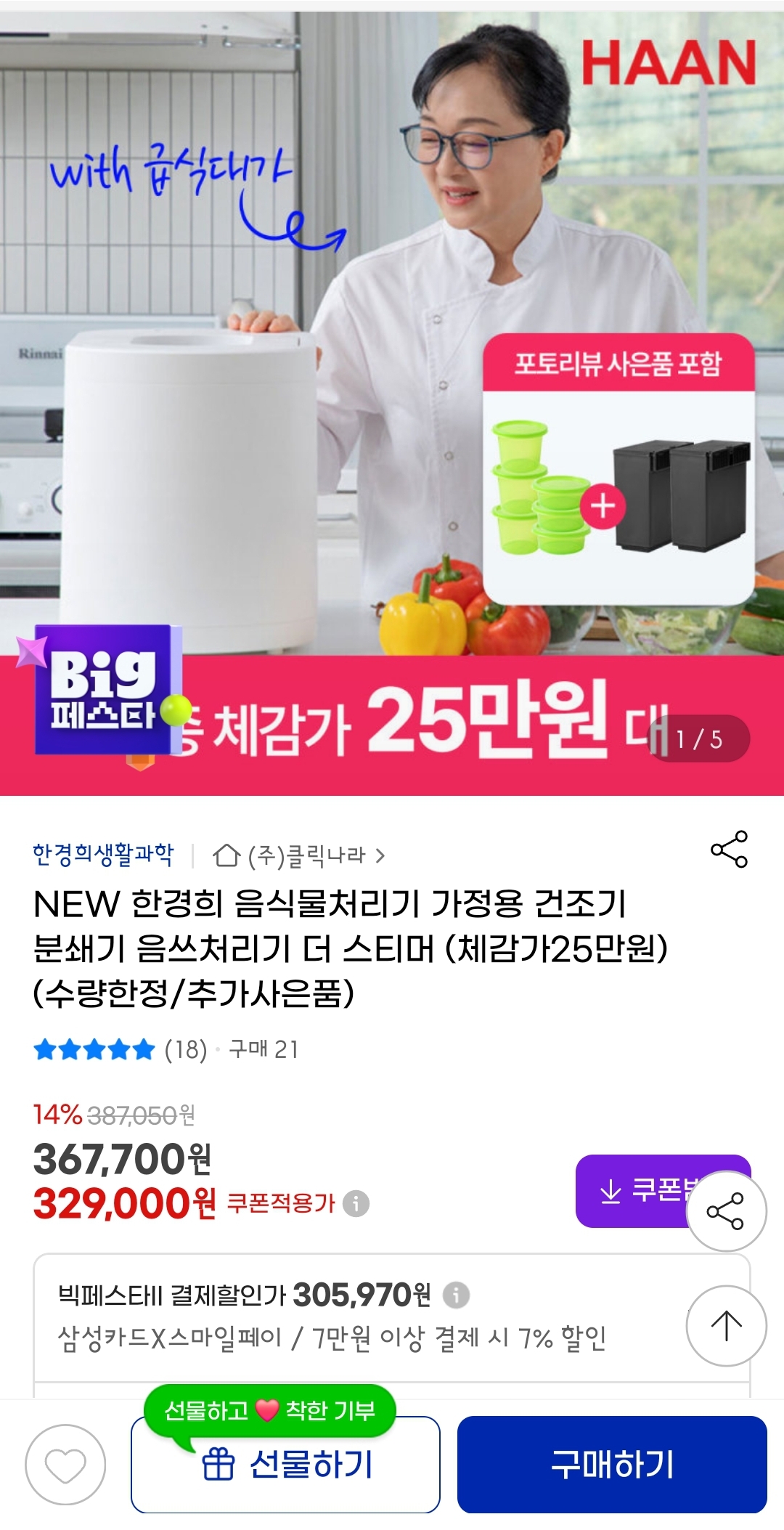Tap 구매하기 to buy the product
This screenshot has width=784, height=1530.
[x=611, y=1465]
